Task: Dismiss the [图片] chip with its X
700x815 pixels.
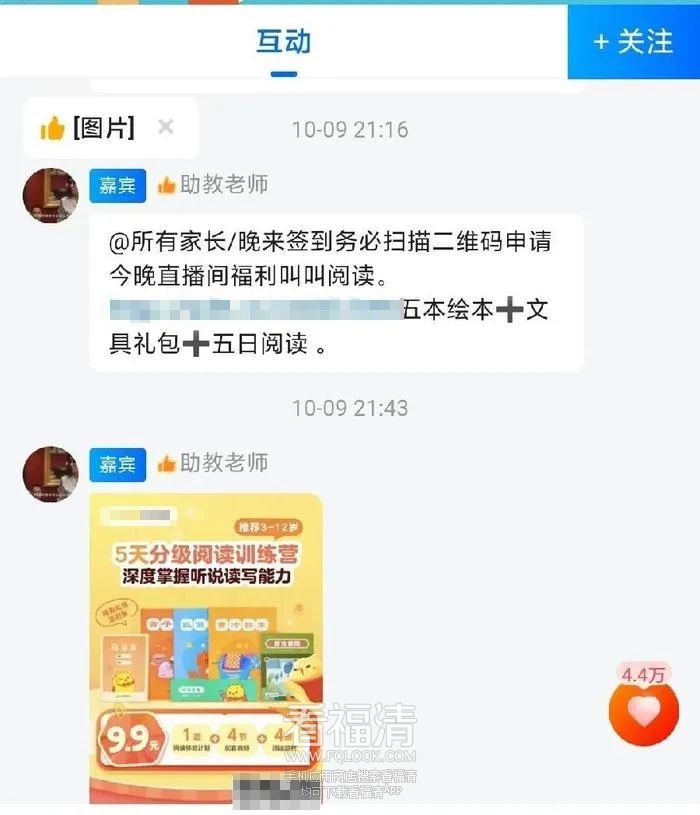Action: 166,127
